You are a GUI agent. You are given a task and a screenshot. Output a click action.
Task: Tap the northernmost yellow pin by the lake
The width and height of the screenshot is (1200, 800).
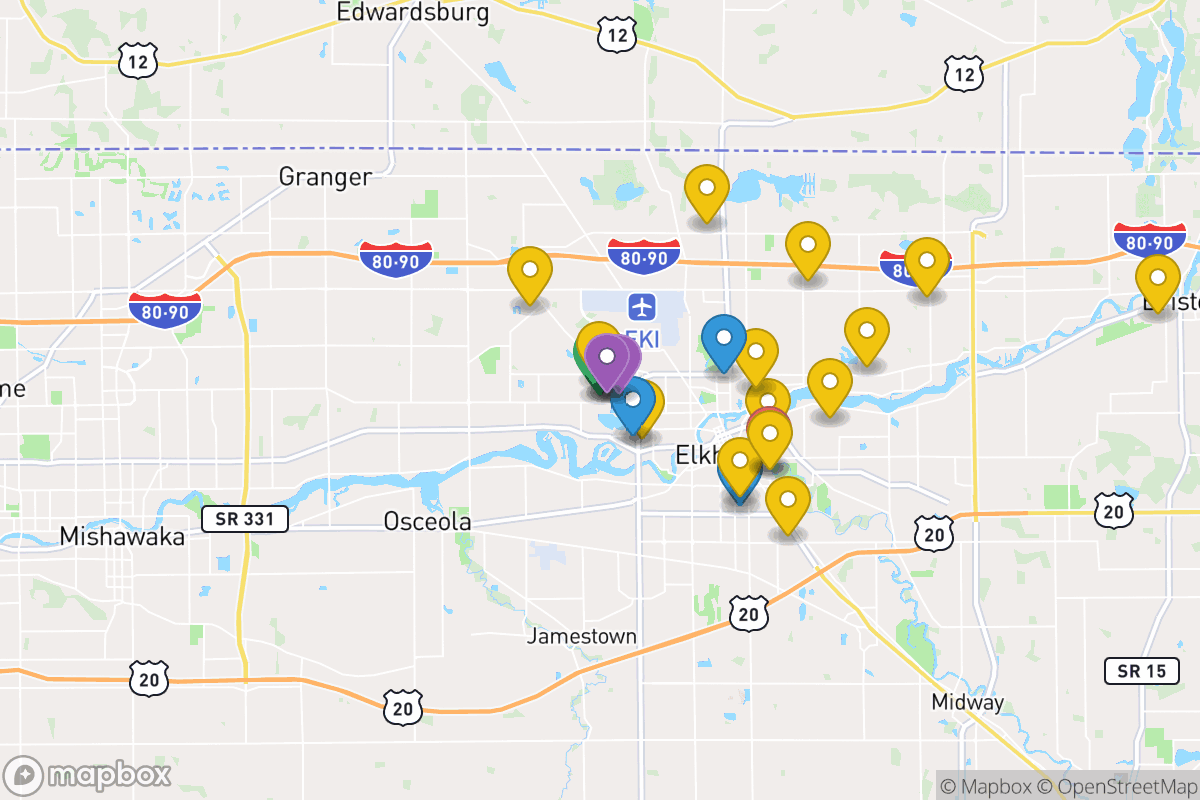click(x=706, y=187)
